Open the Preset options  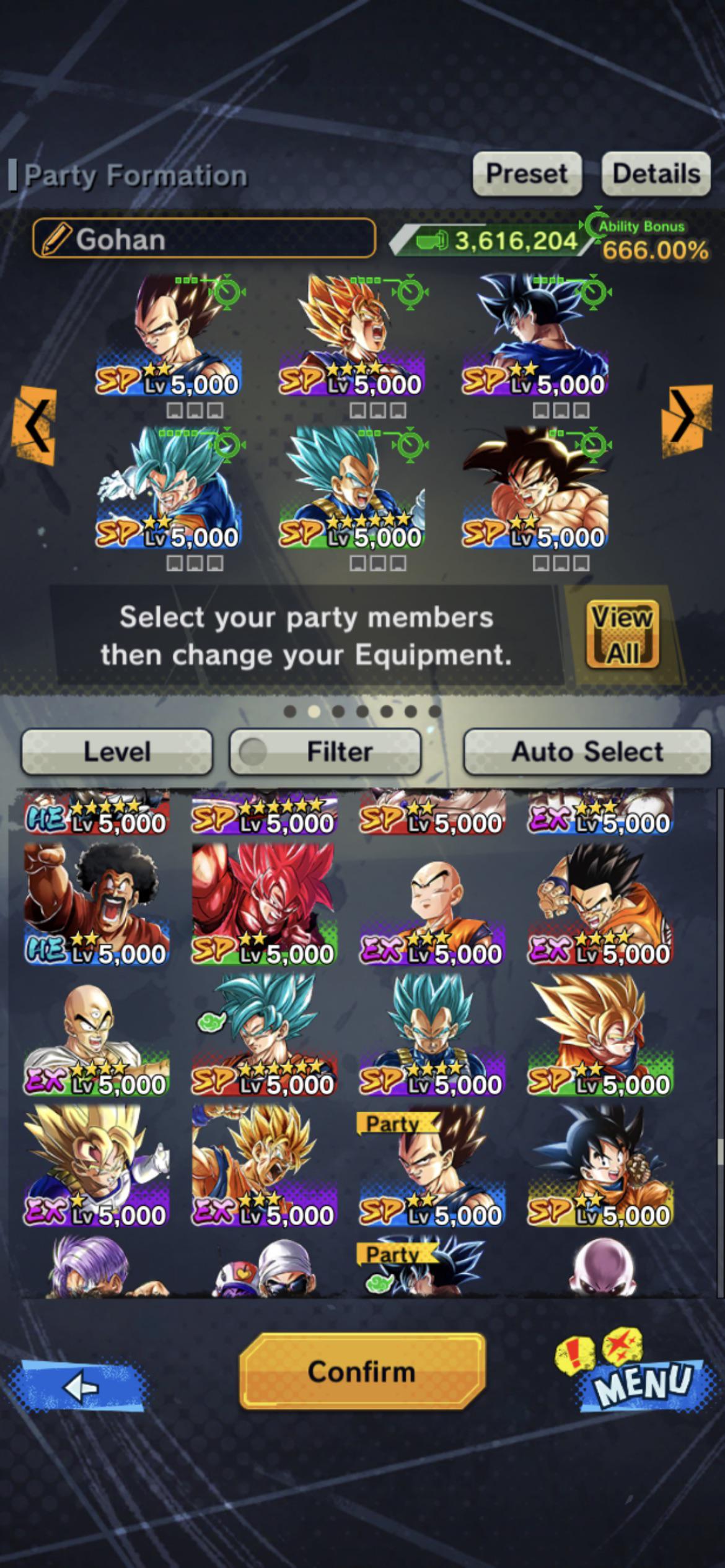525,173
